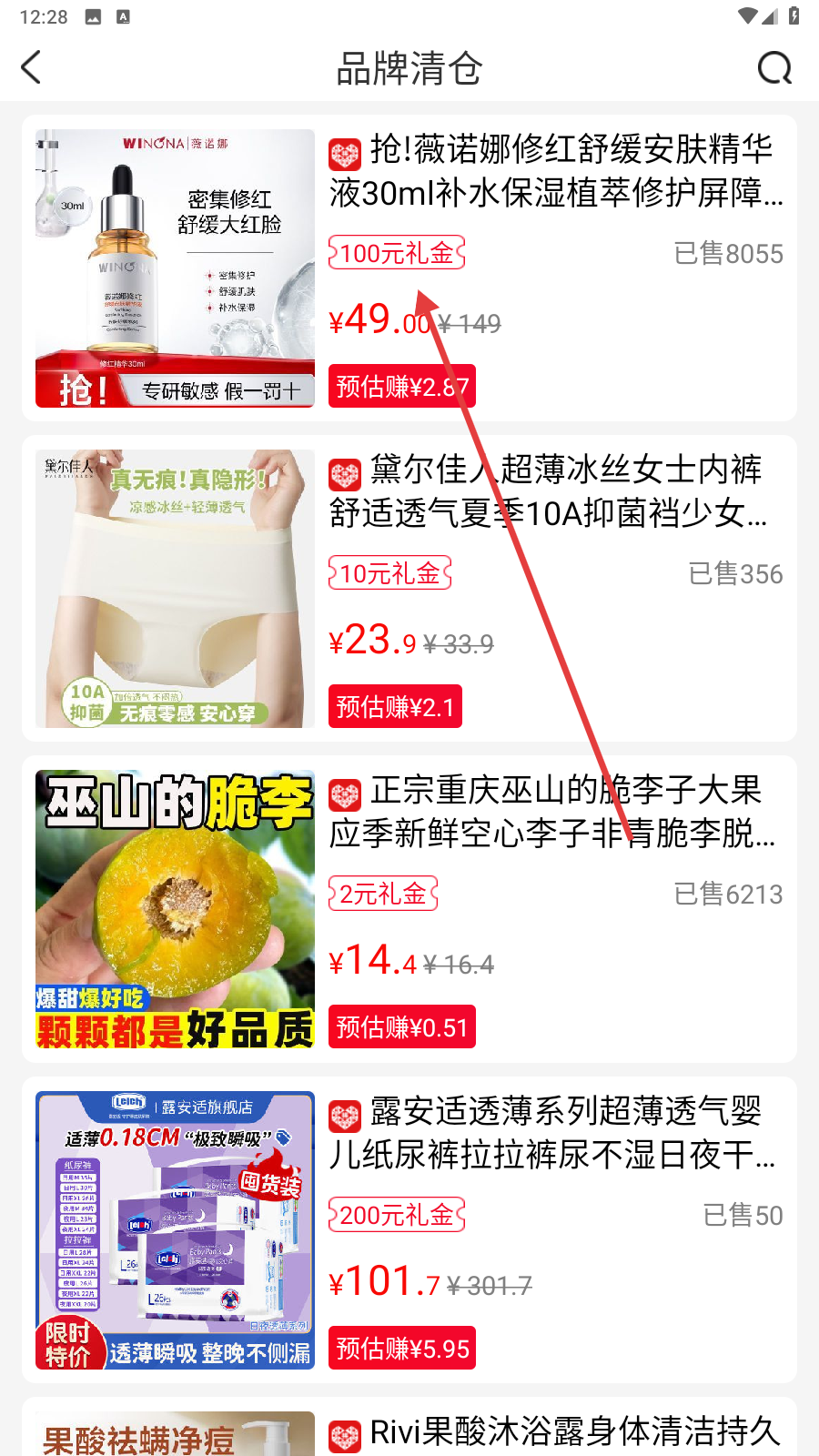The height and width of the screenshot is (1456, 819).
Task: Go back from 品牌清仓 page
Action: pos(32,67)
